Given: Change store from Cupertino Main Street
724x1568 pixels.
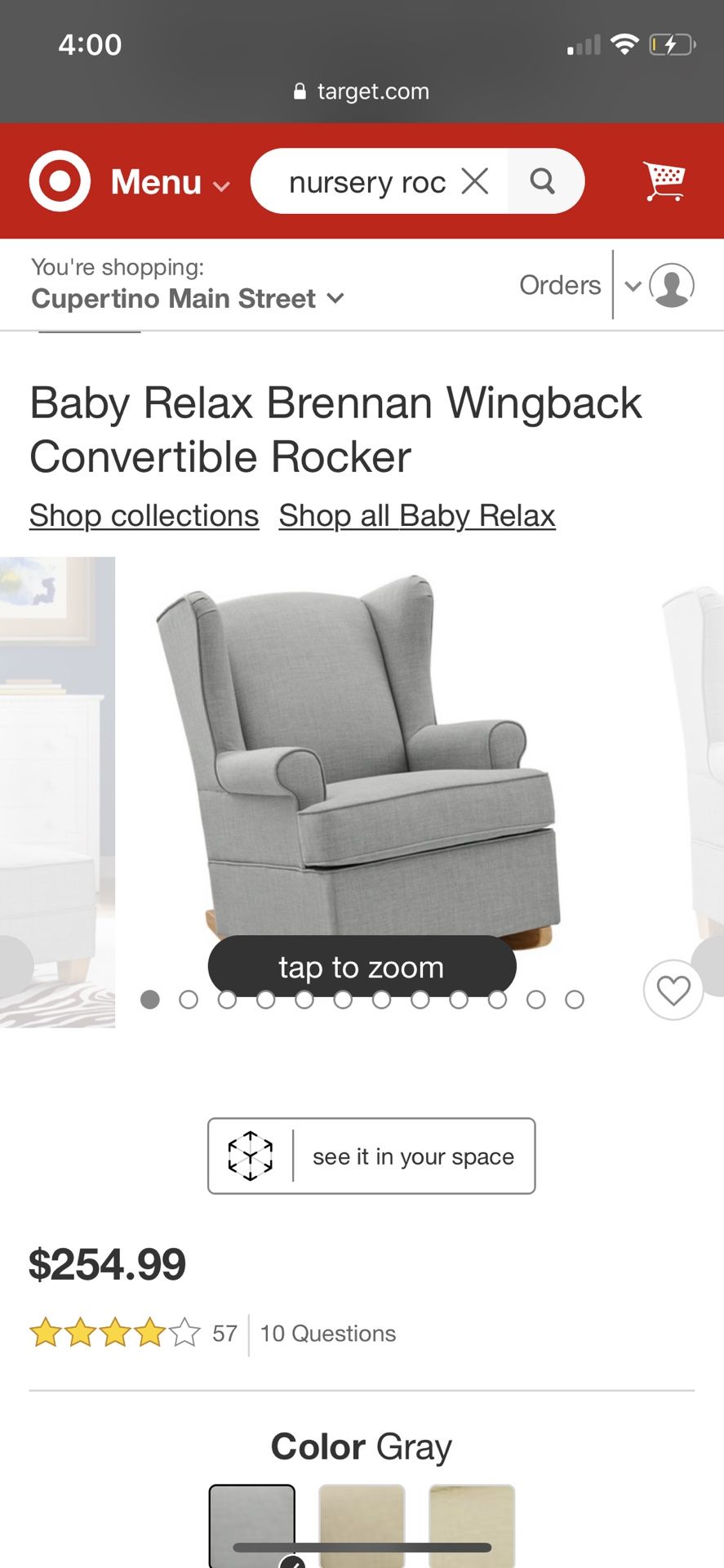Looking at the screenshot, I should coord(188,299).
